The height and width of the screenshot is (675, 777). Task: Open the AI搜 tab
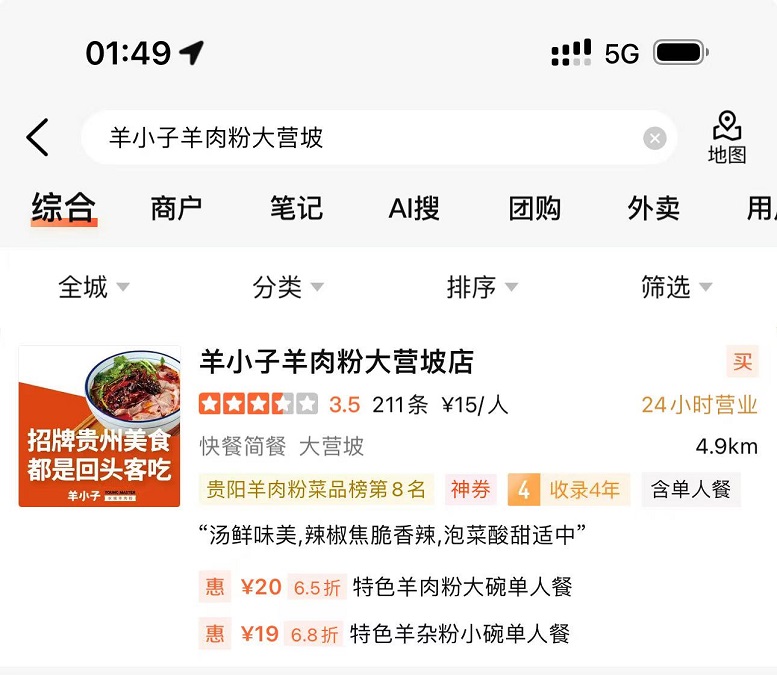tap(414, 208)
